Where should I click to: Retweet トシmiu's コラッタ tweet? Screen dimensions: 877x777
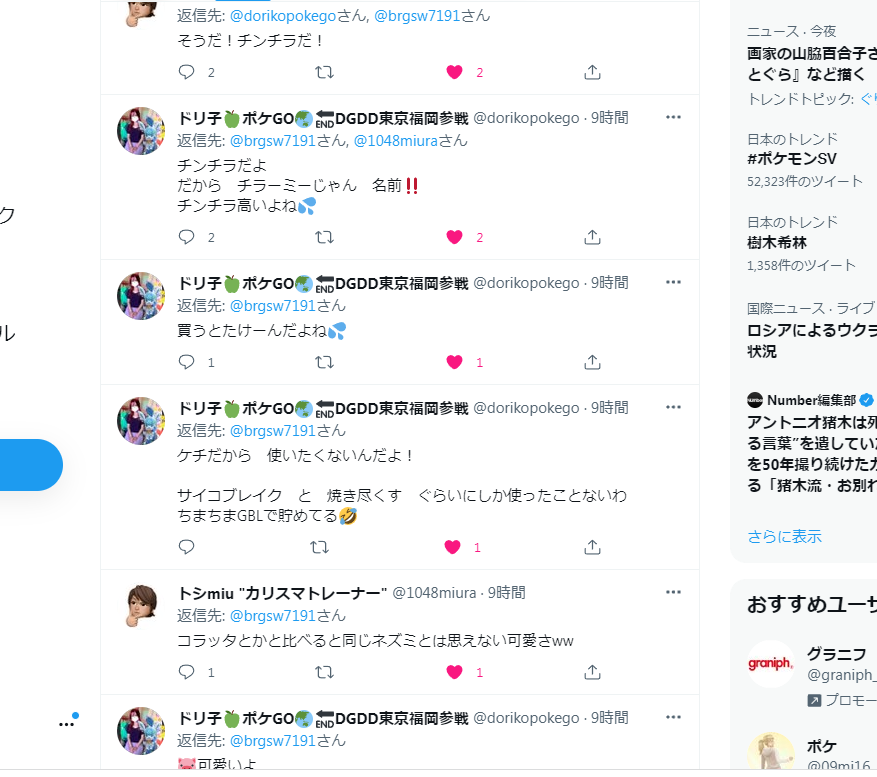324,672
